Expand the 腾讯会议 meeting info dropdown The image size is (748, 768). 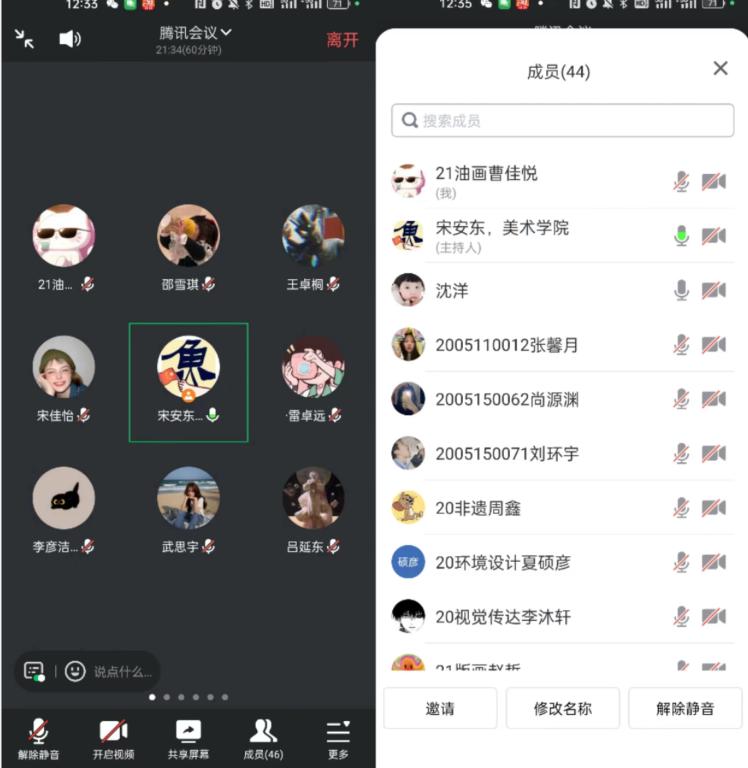(x=196, y=33)
